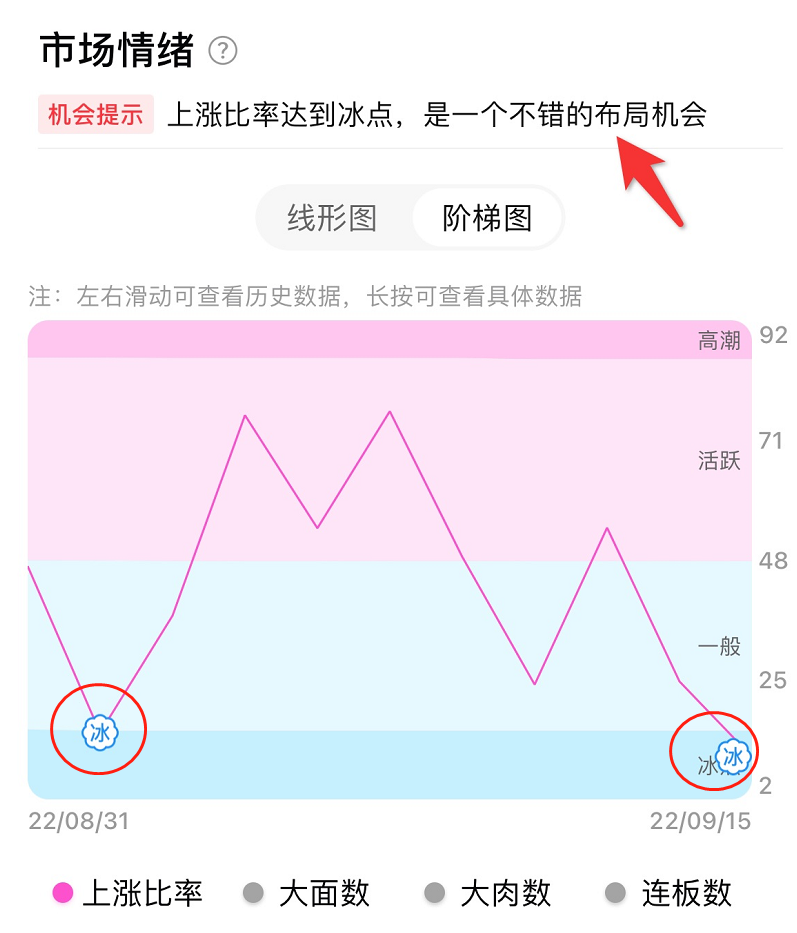Open the 市场情绪 help question mark

(x=223, y=51)
